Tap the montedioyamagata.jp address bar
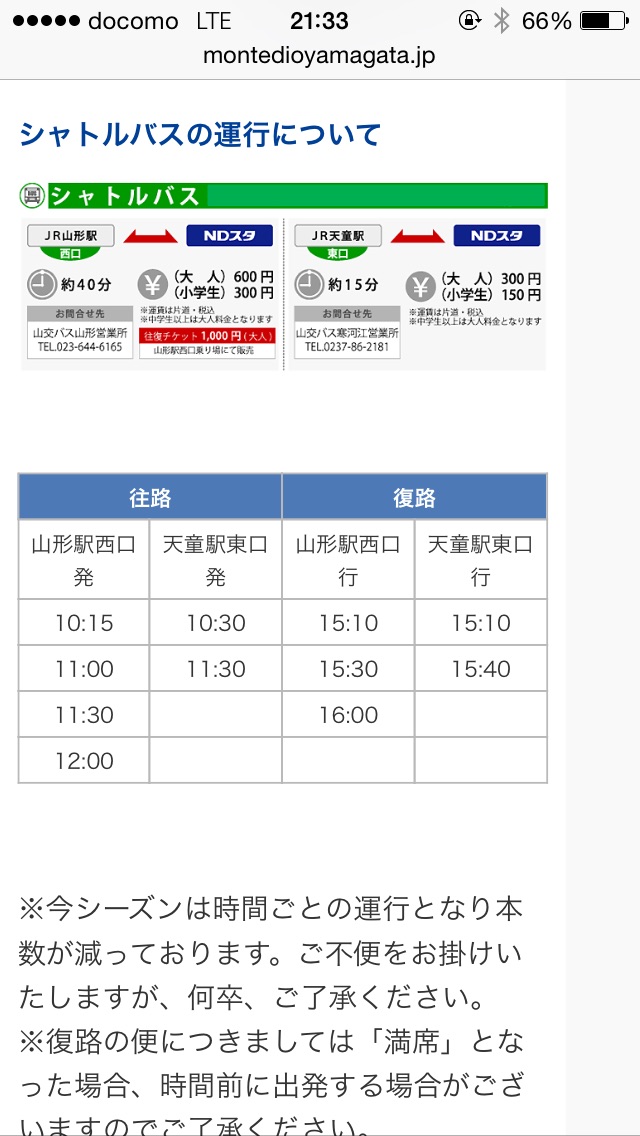The height and width of the screenshot is (1136, 640). tap(319, 56)
